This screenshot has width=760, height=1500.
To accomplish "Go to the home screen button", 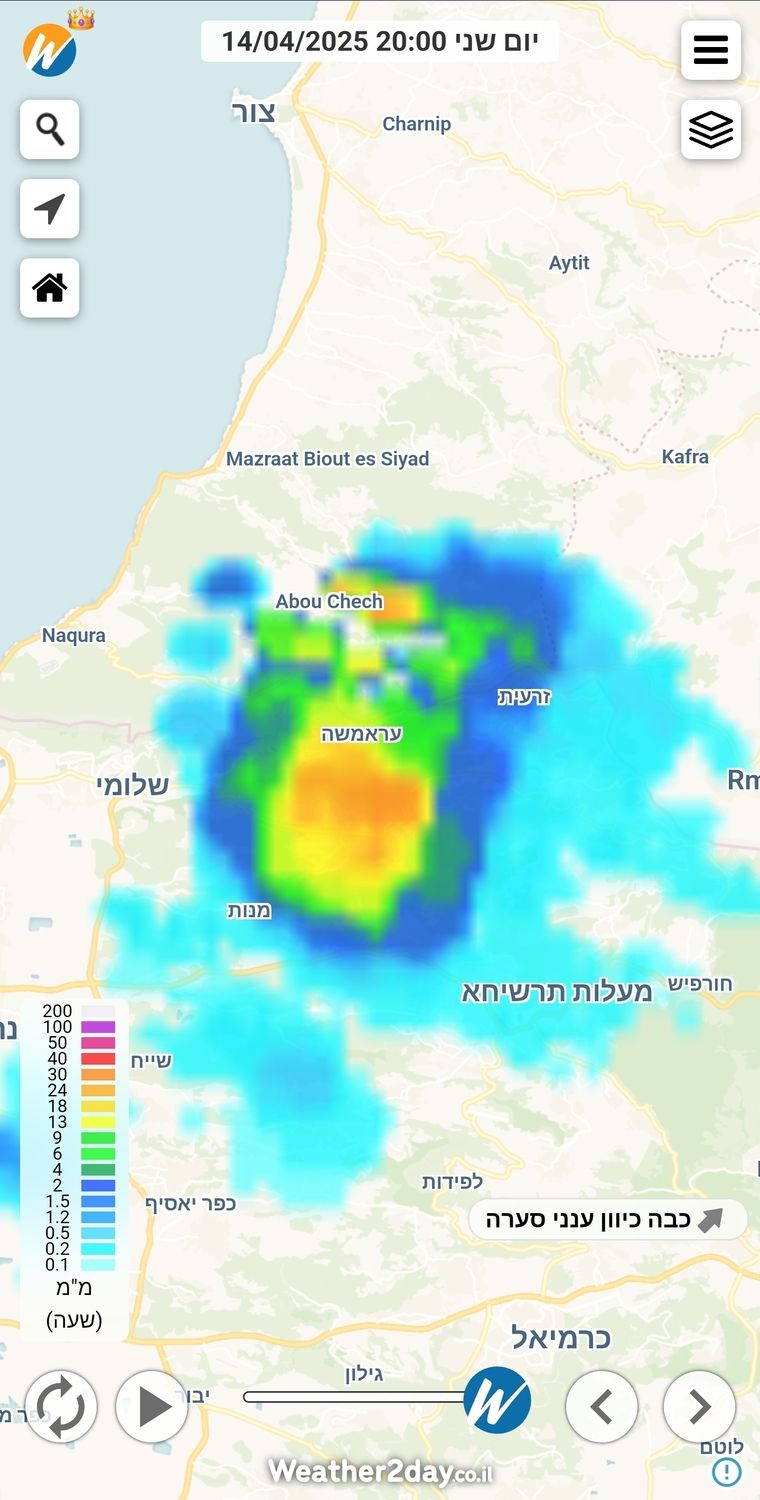I will 49,288.
